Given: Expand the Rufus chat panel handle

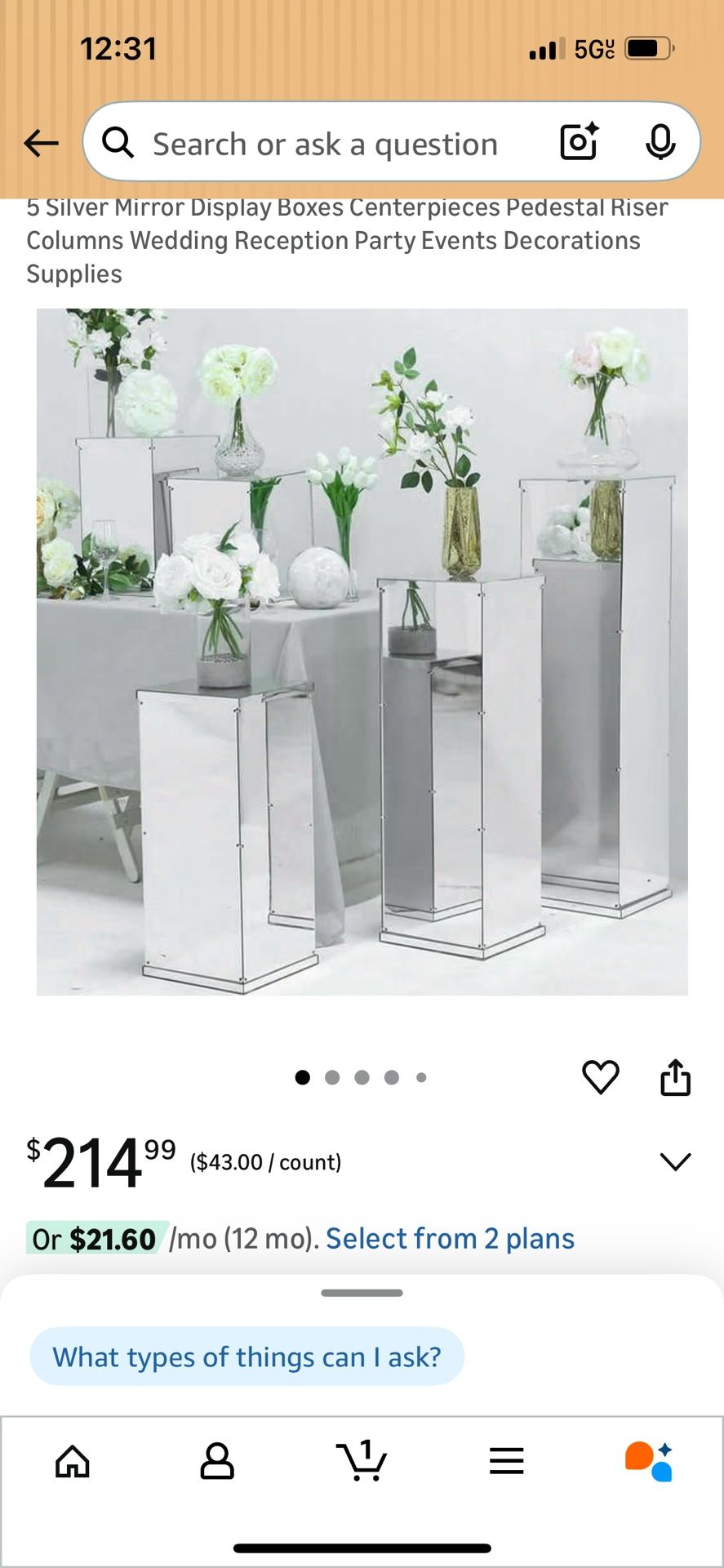Looking at the screenshot, I should coord(362,1293).
